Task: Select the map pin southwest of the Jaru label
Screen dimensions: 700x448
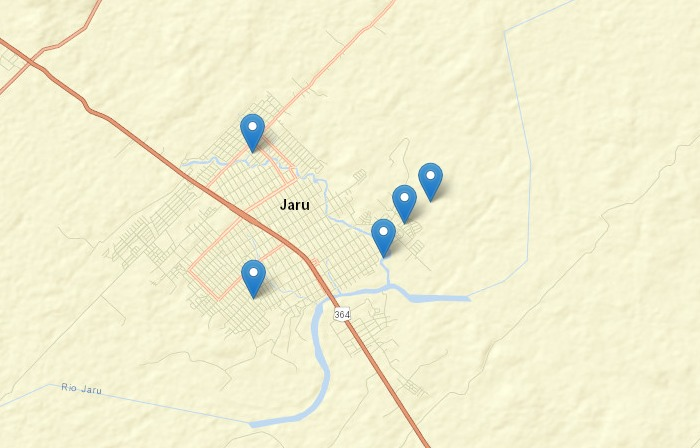Action: pos(254,276)
